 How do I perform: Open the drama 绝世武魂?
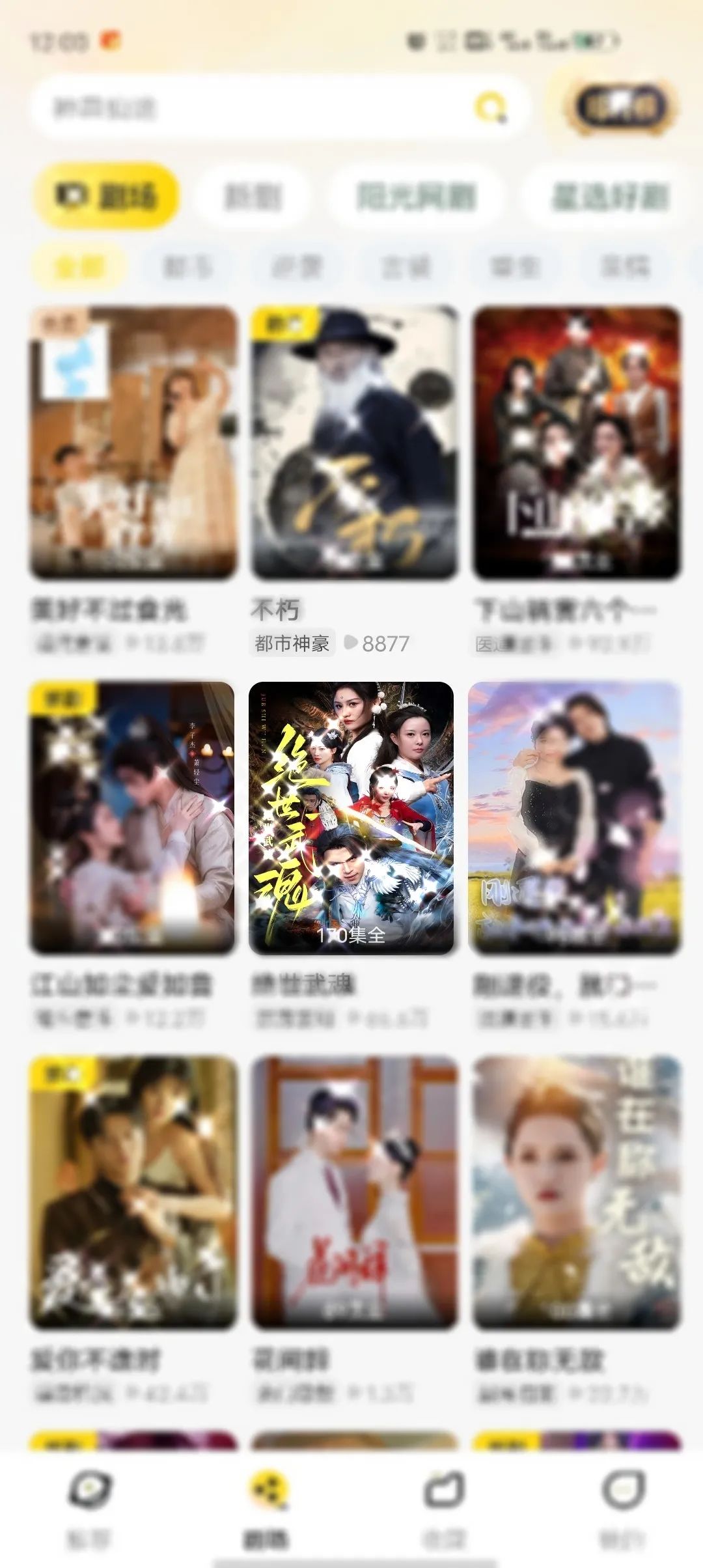pyautogui.click(x=351, y=818)
